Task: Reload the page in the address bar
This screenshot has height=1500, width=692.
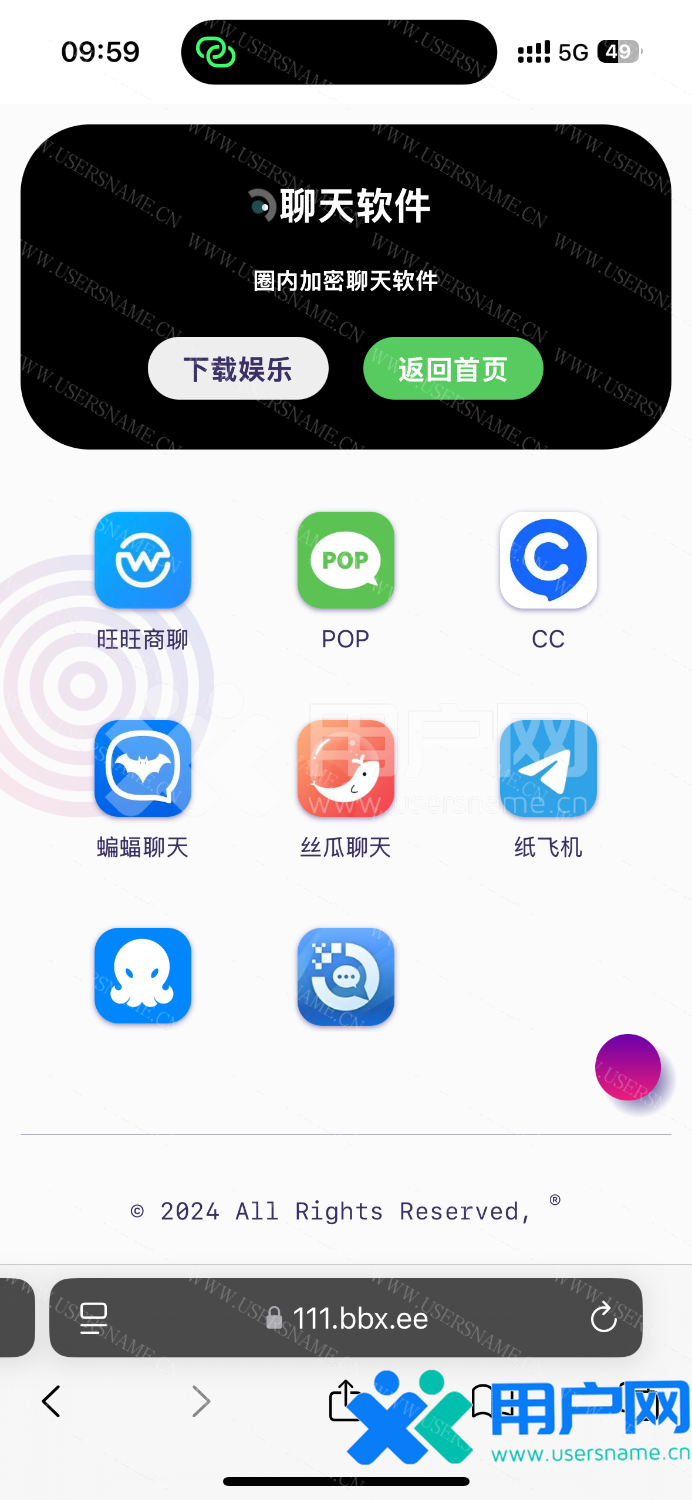Action: coord(604,1318)
